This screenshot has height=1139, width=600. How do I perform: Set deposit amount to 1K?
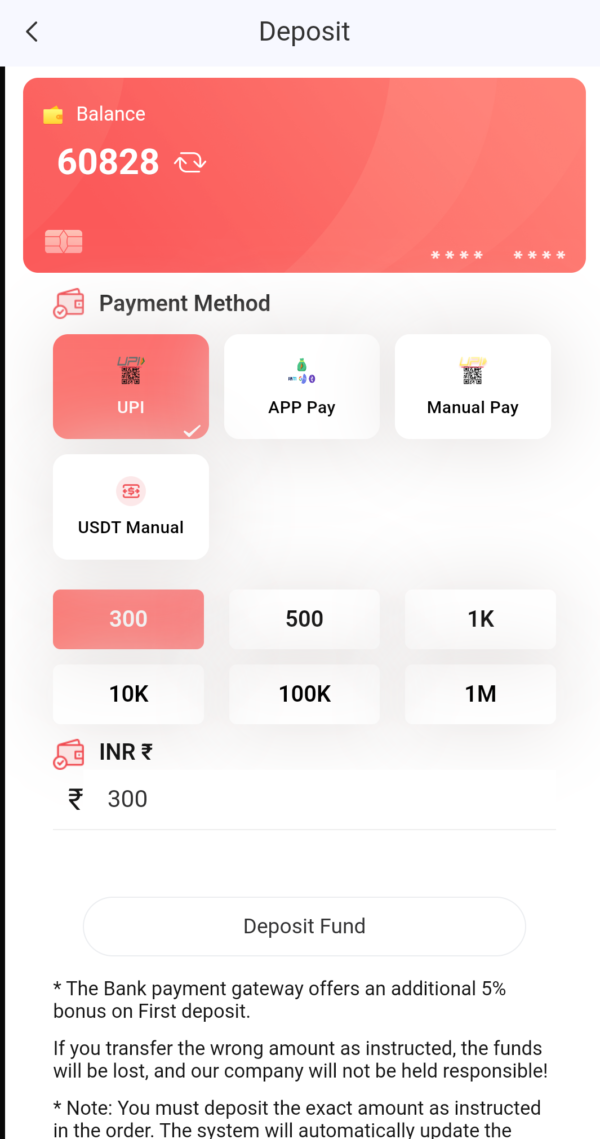click(x=480, y=619)
